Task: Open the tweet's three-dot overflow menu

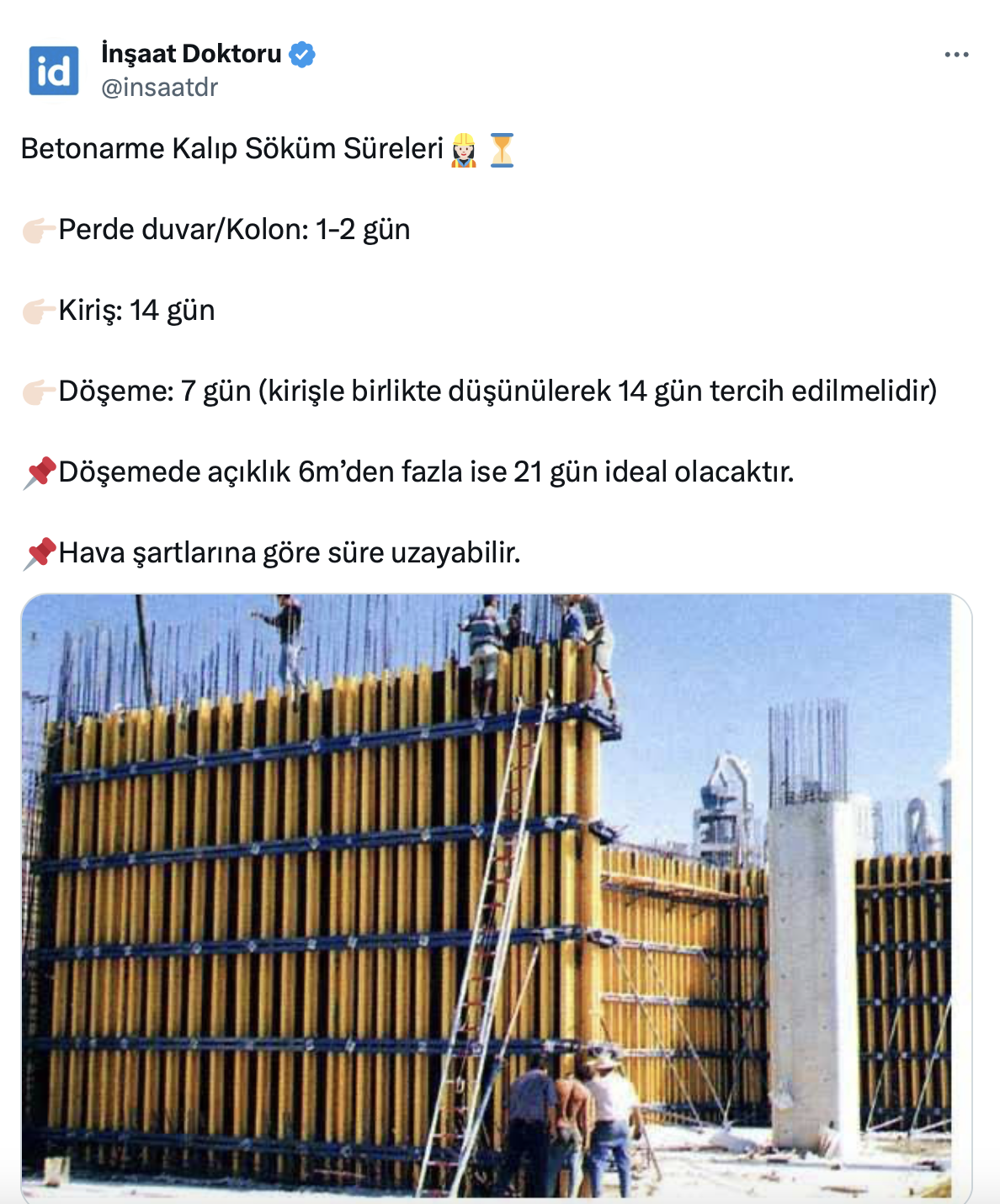Action: click(x=956, y=55)
